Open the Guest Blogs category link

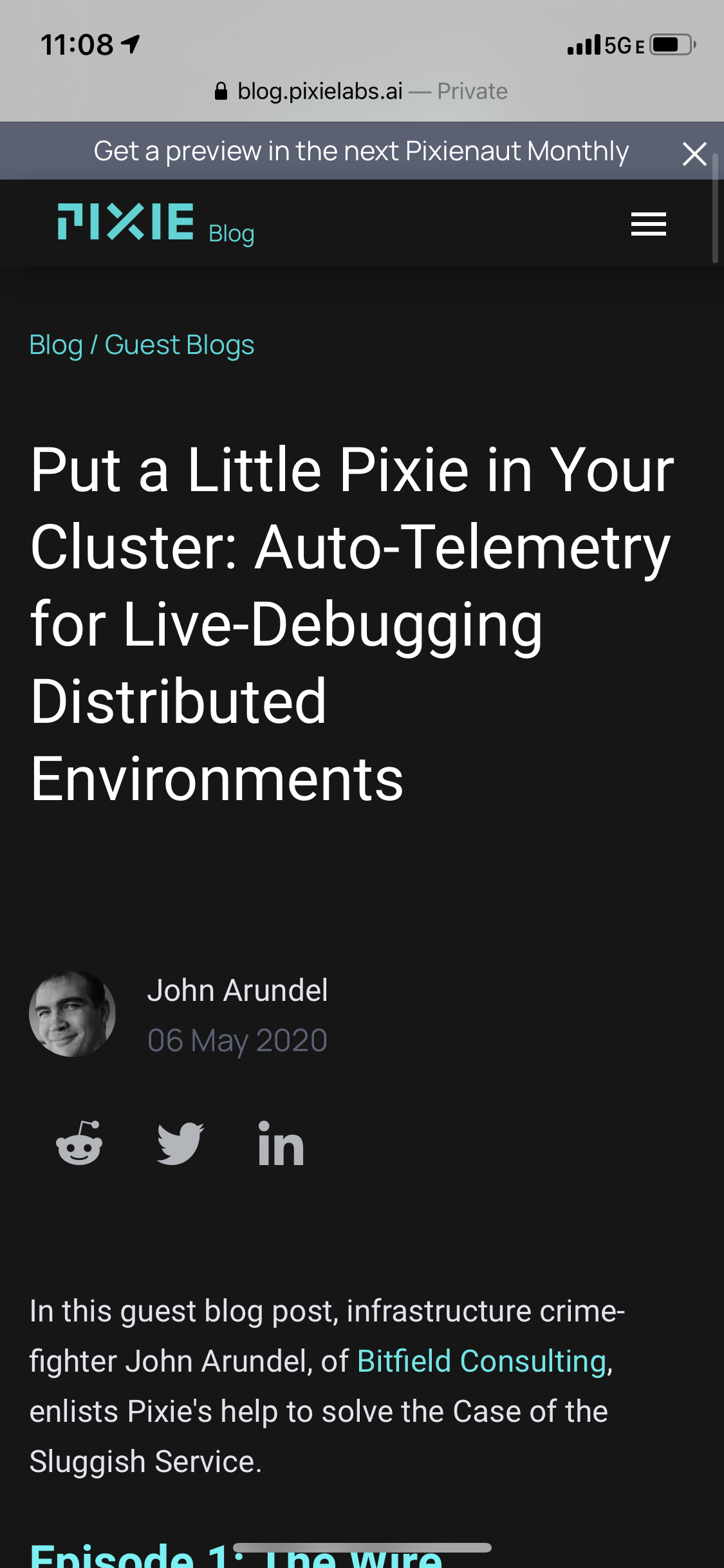[x=180, y=345]
